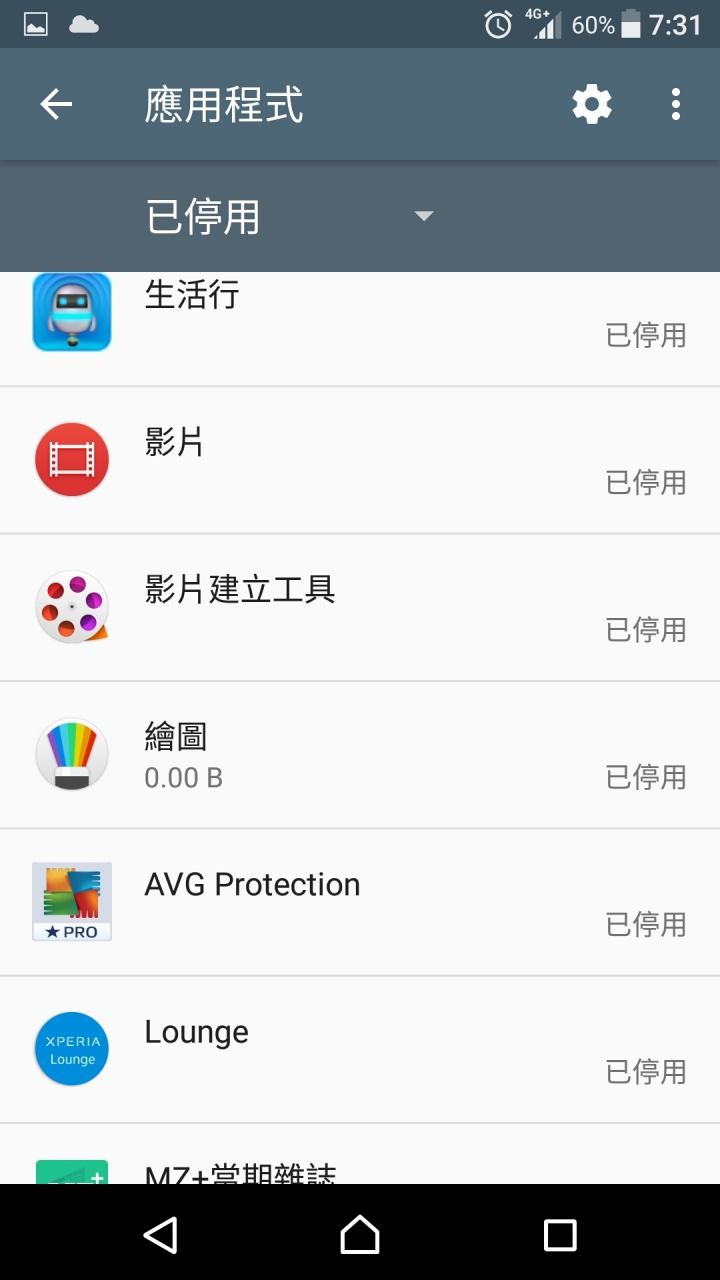Select the 影片建立工具 app row

click(x=360, y=608)
